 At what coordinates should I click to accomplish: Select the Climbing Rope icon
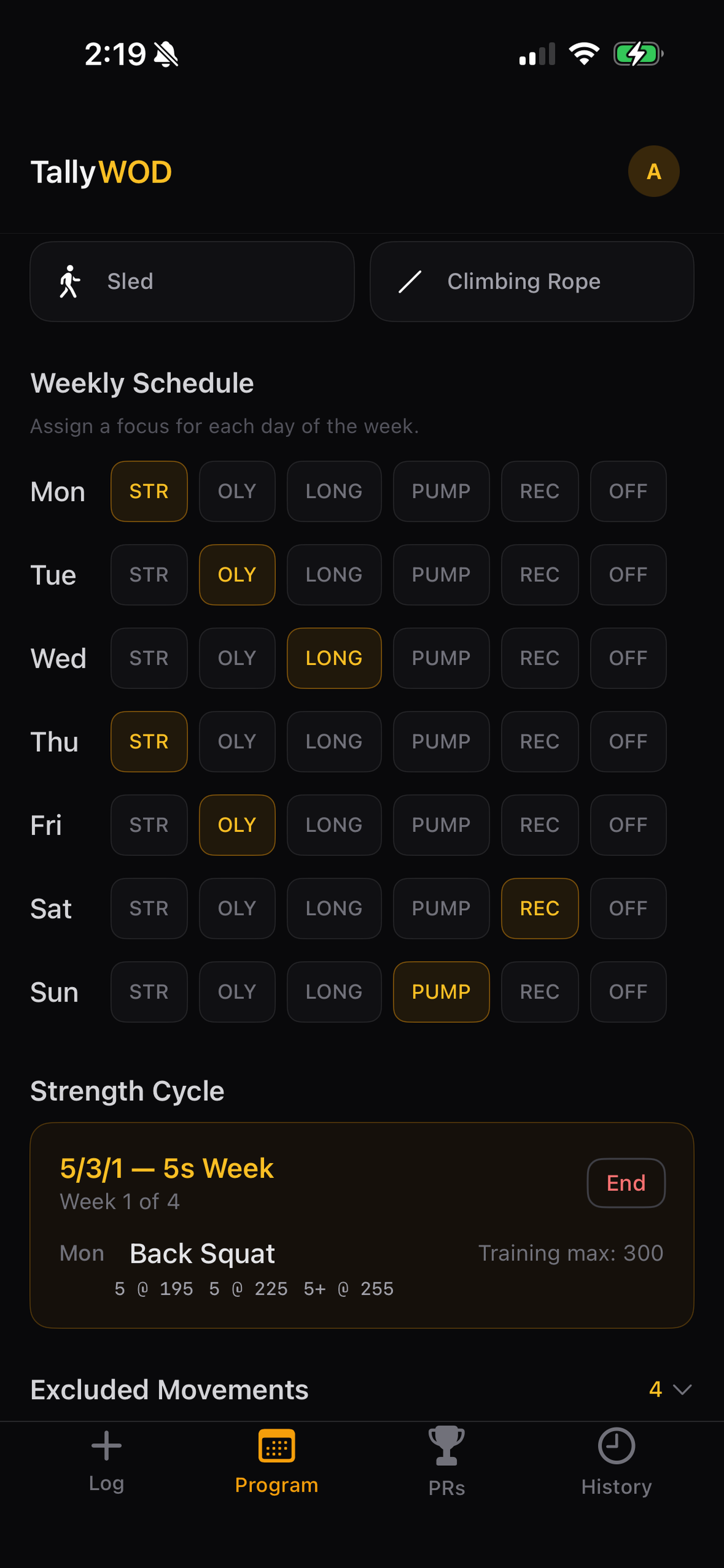tap(412, 281)
